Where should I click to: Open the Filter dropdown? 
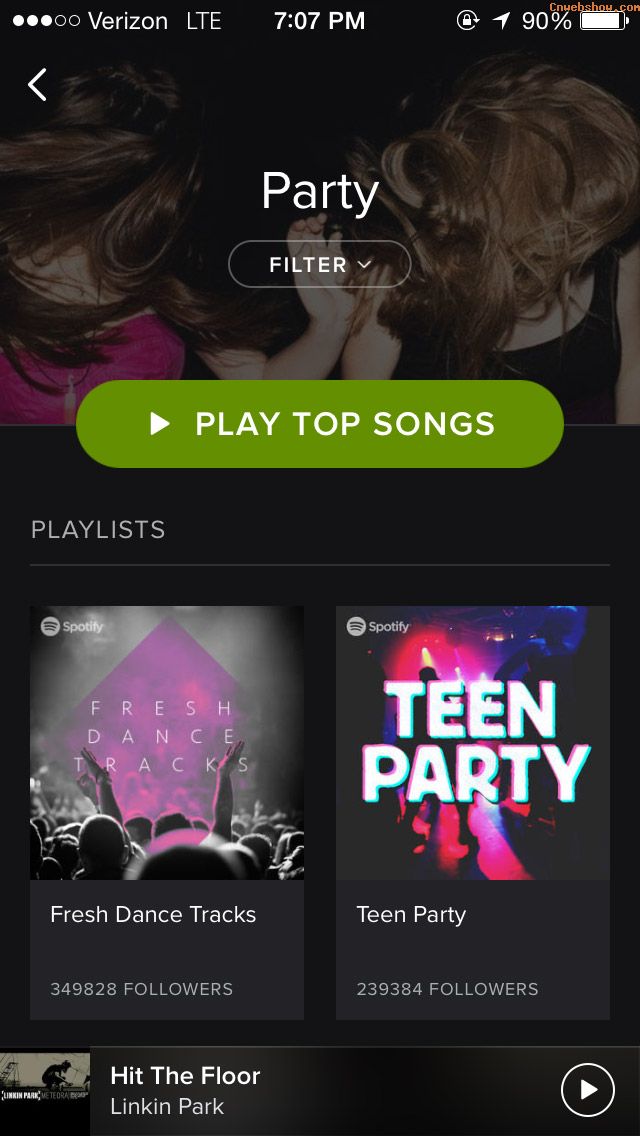tap(320, 265)
